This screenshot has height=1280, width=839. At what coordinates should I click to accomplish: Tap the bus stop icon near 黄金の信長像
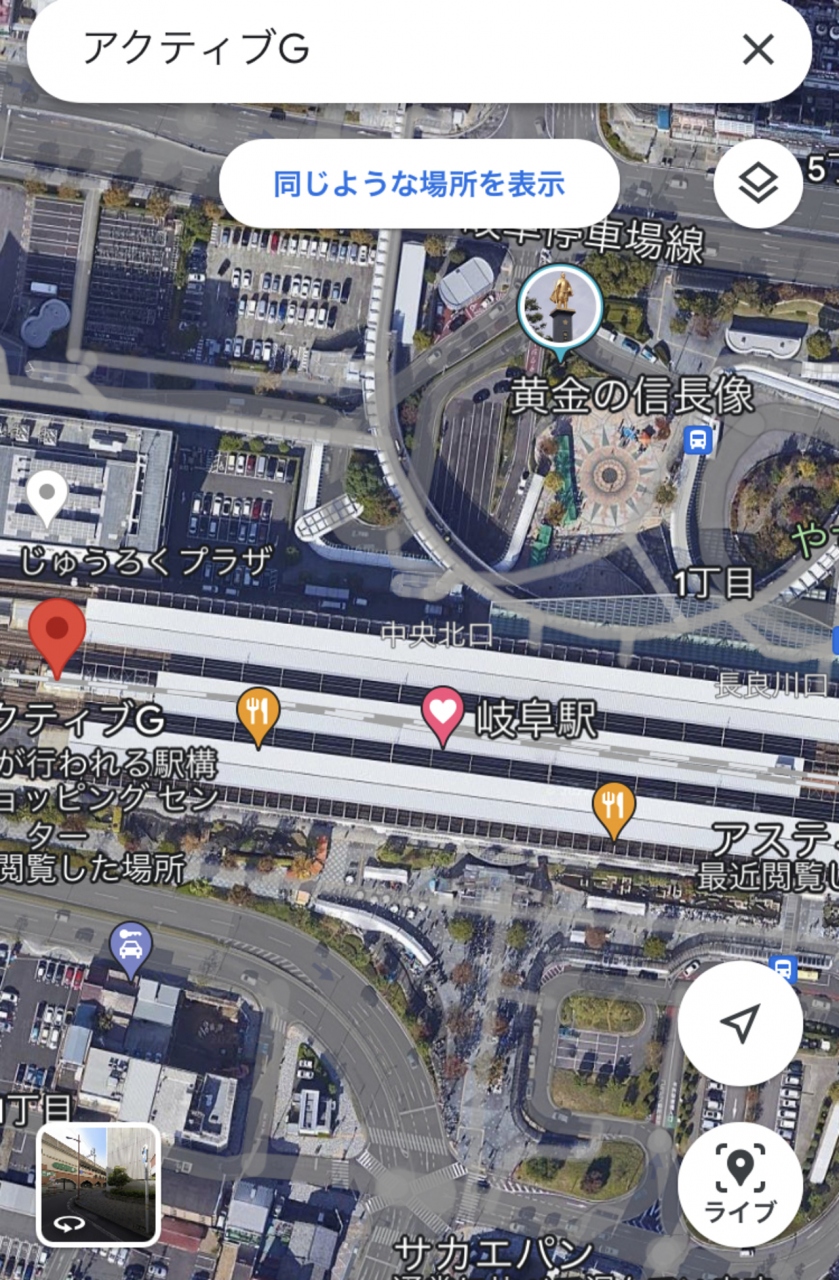[x=699, y=439]
